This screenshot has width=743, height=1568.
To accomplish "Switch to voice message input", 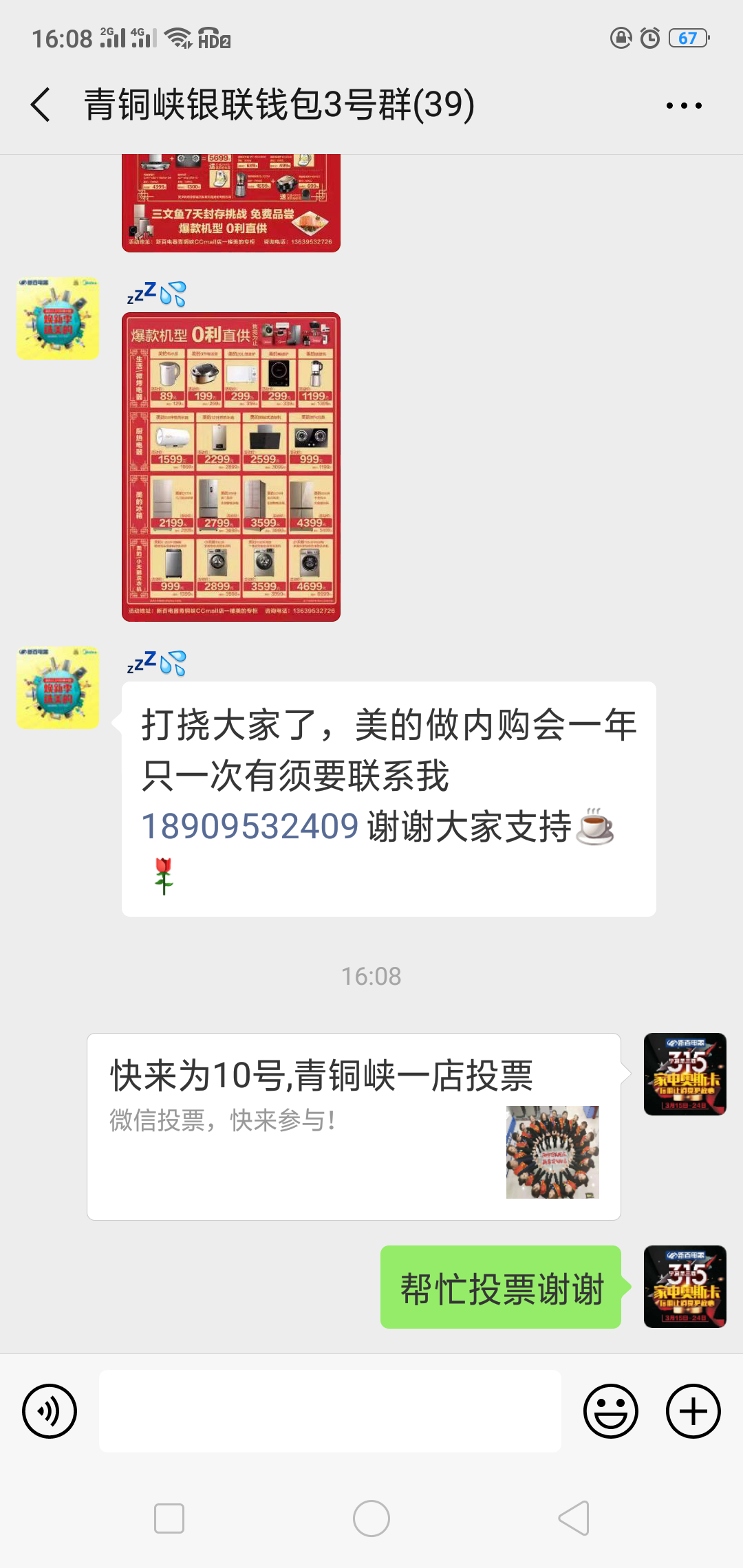I will 50,1411.
